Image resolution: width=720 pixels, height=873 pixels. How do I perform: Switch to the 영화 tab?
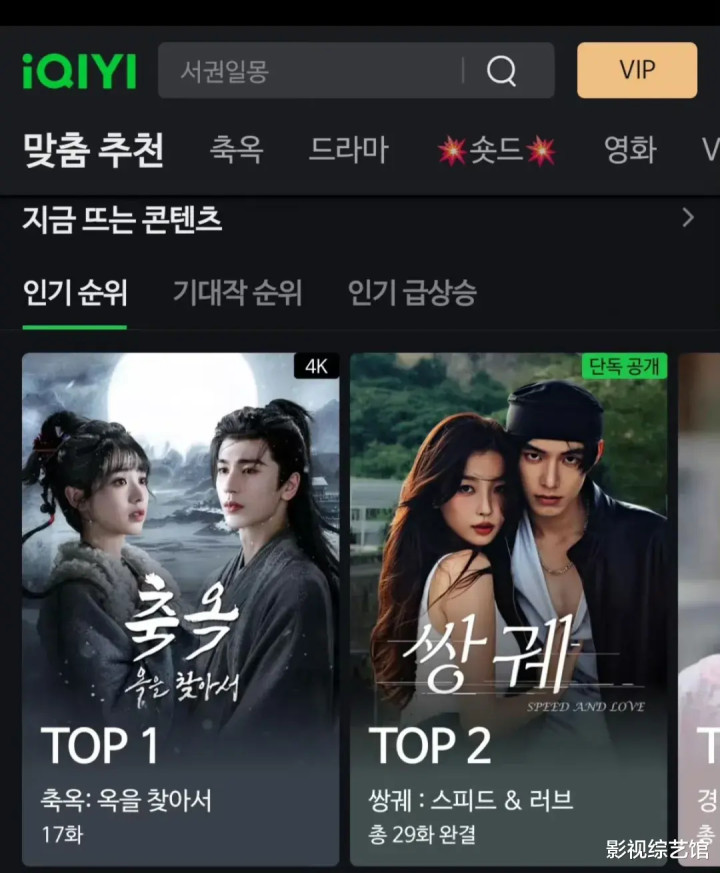(x=630, y=149)
